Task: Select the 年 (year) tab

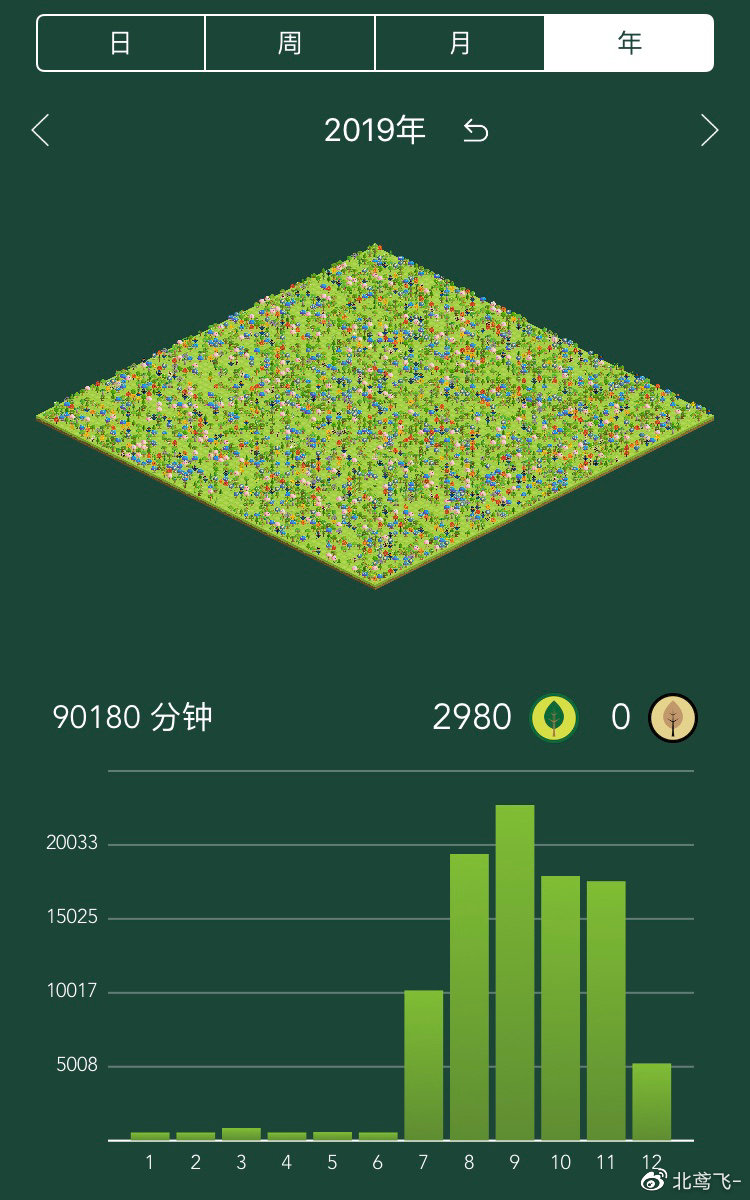Action: pyautogui.click(x=629, y=43)
